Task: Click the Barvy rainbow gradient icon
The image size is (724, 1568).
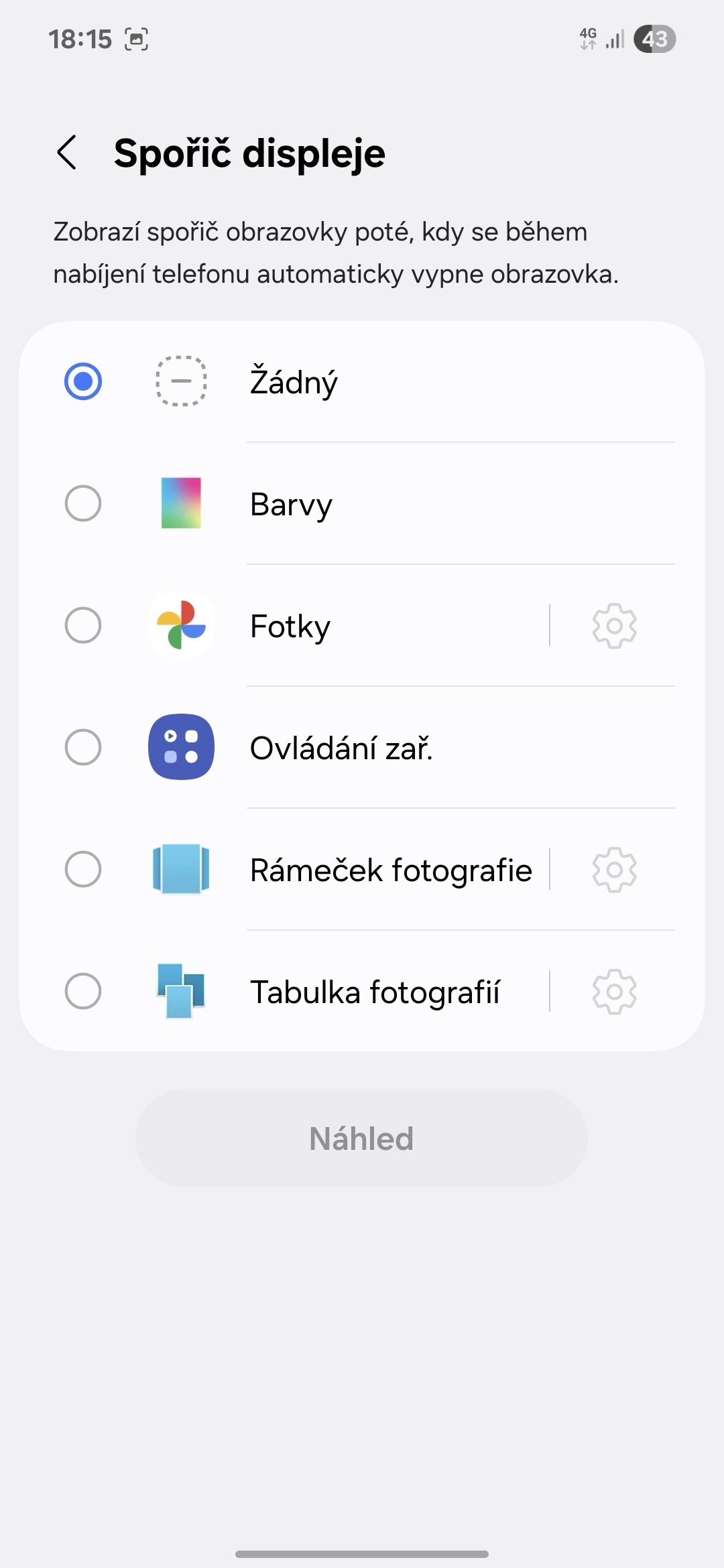Action: click(x=181, y=505)
